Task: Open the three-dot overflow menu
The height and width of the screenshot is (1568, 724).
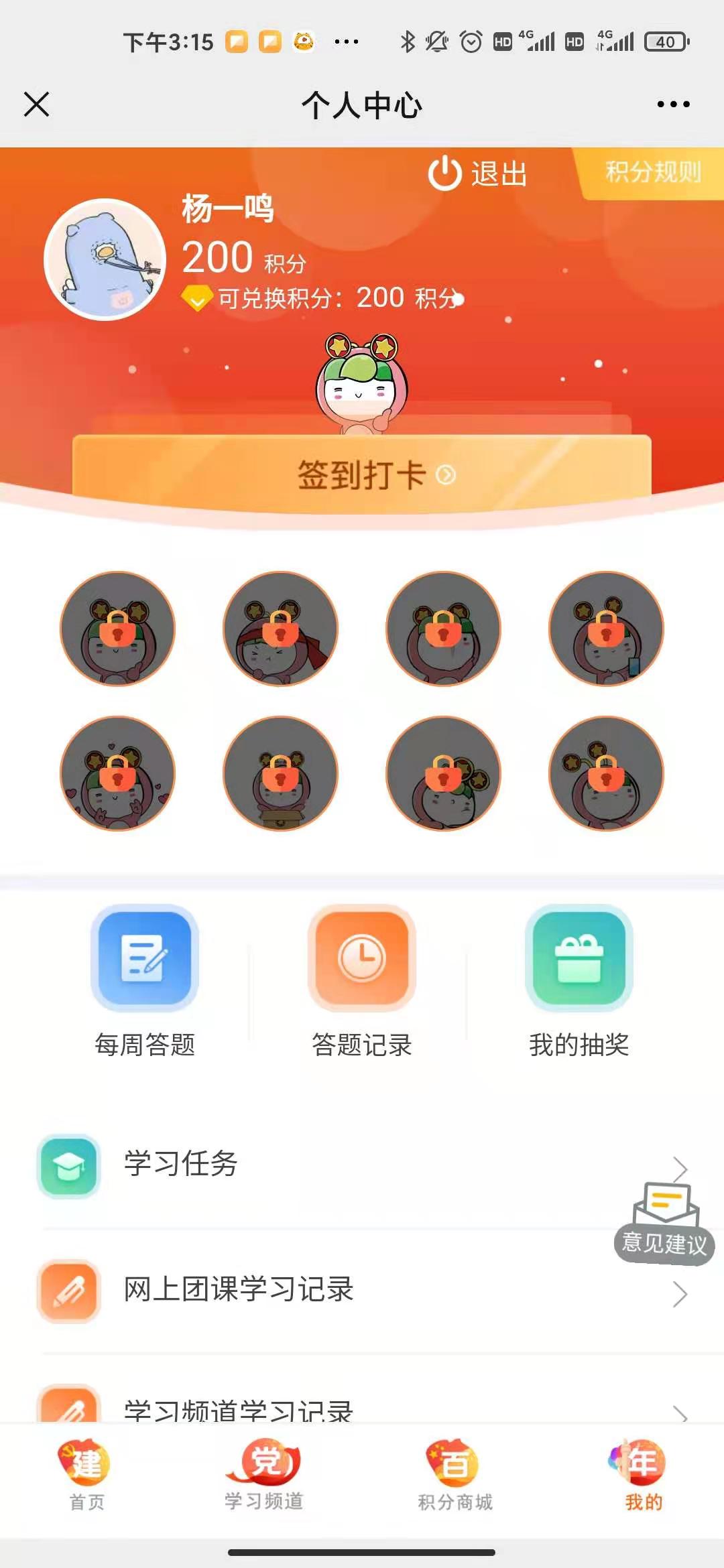Action: pyautogui.click(x=673, y=105)
